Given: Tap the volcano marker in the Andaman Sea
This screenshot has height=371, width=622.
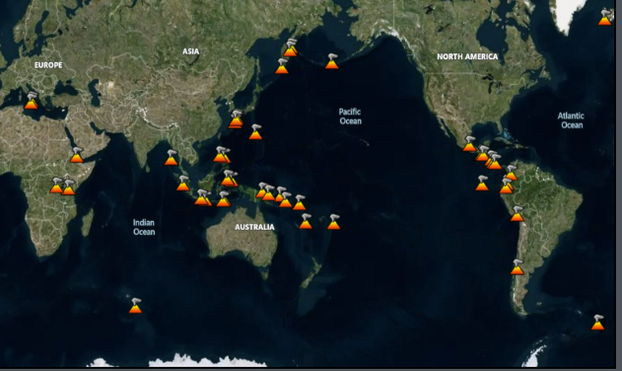Looking at the screenshot, I should 171,158.
